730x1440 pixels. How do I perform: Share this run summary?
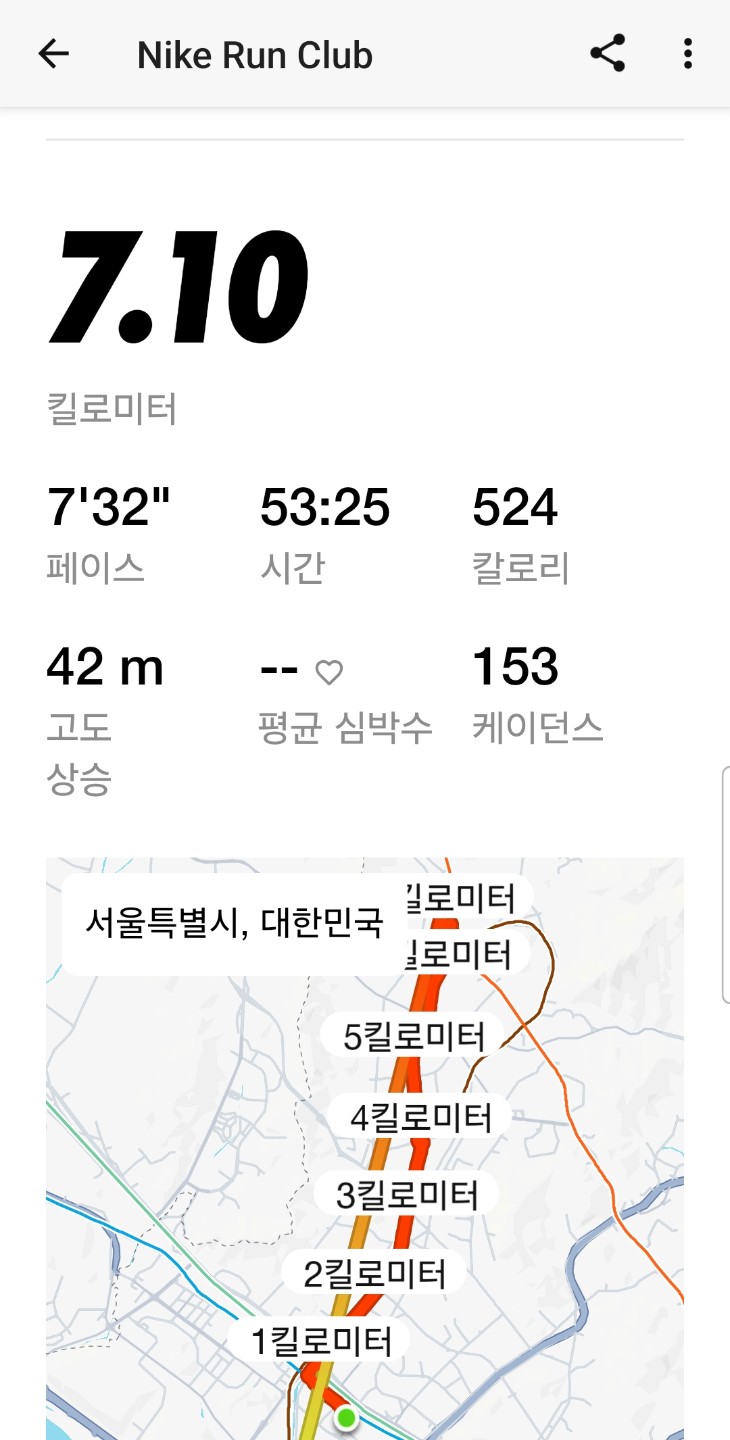pyautogui.click(x=607, y=54)
